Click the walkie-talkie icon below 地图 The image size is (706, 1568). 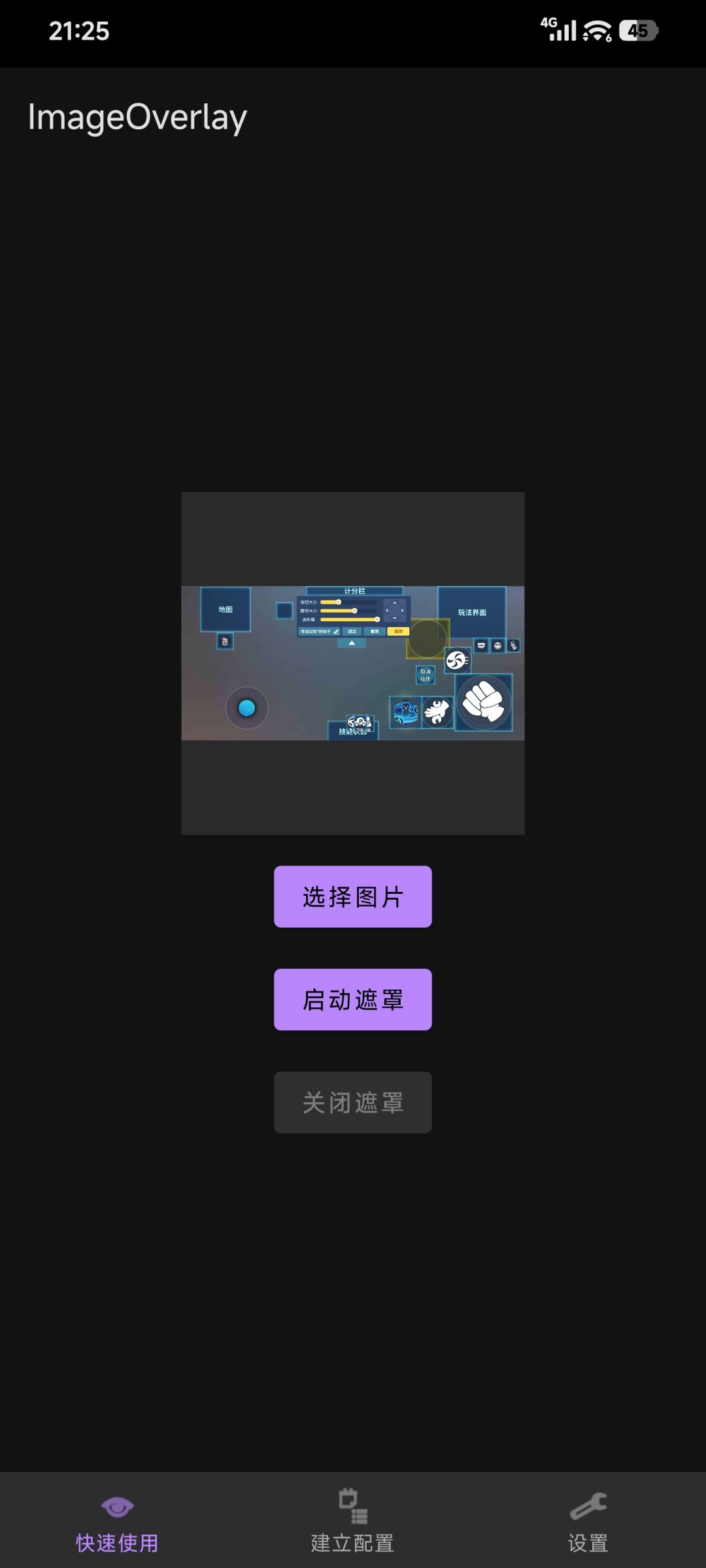click(x=224, y=641)
